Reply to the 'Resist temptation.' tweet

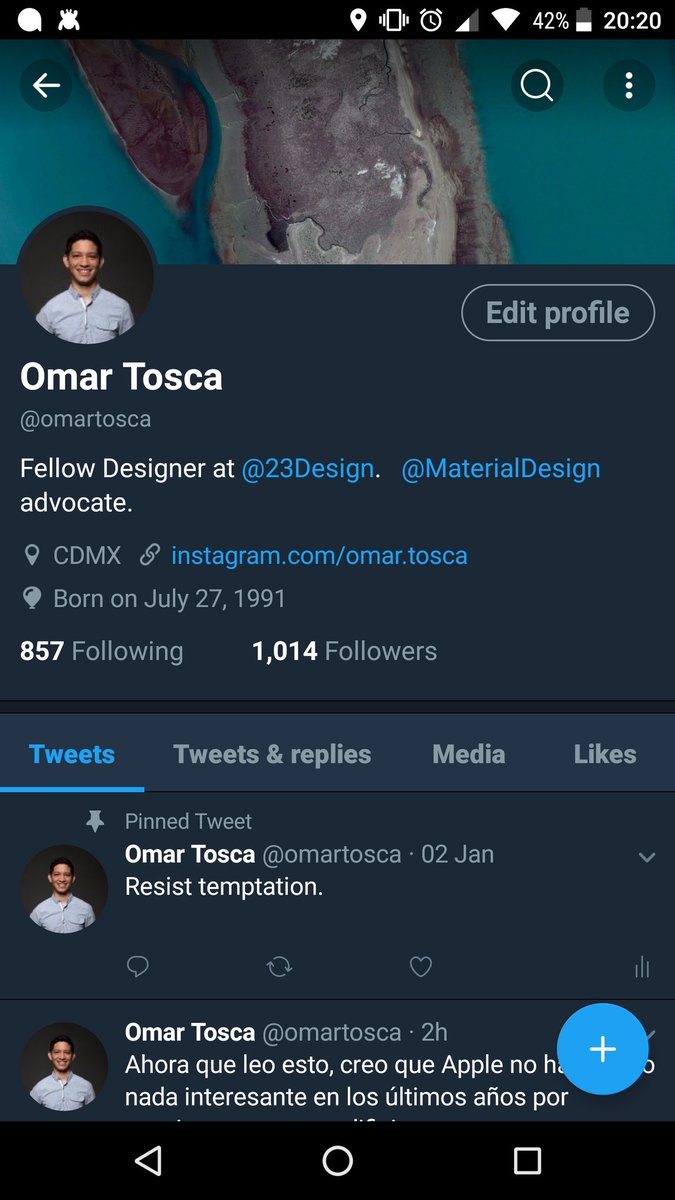138,966
